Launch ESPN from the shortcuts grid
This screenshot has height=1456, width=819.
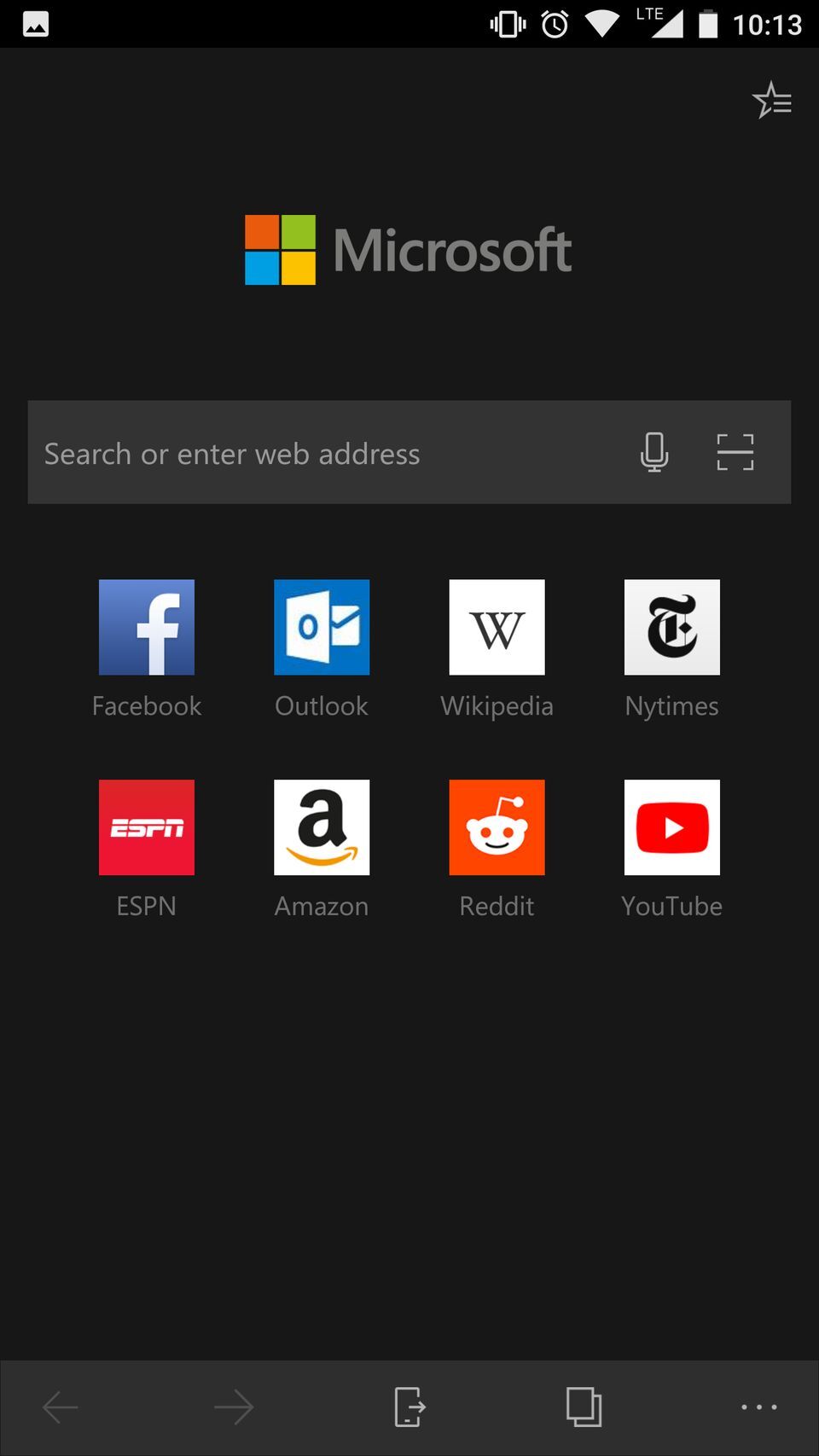(x=146, y=827)
